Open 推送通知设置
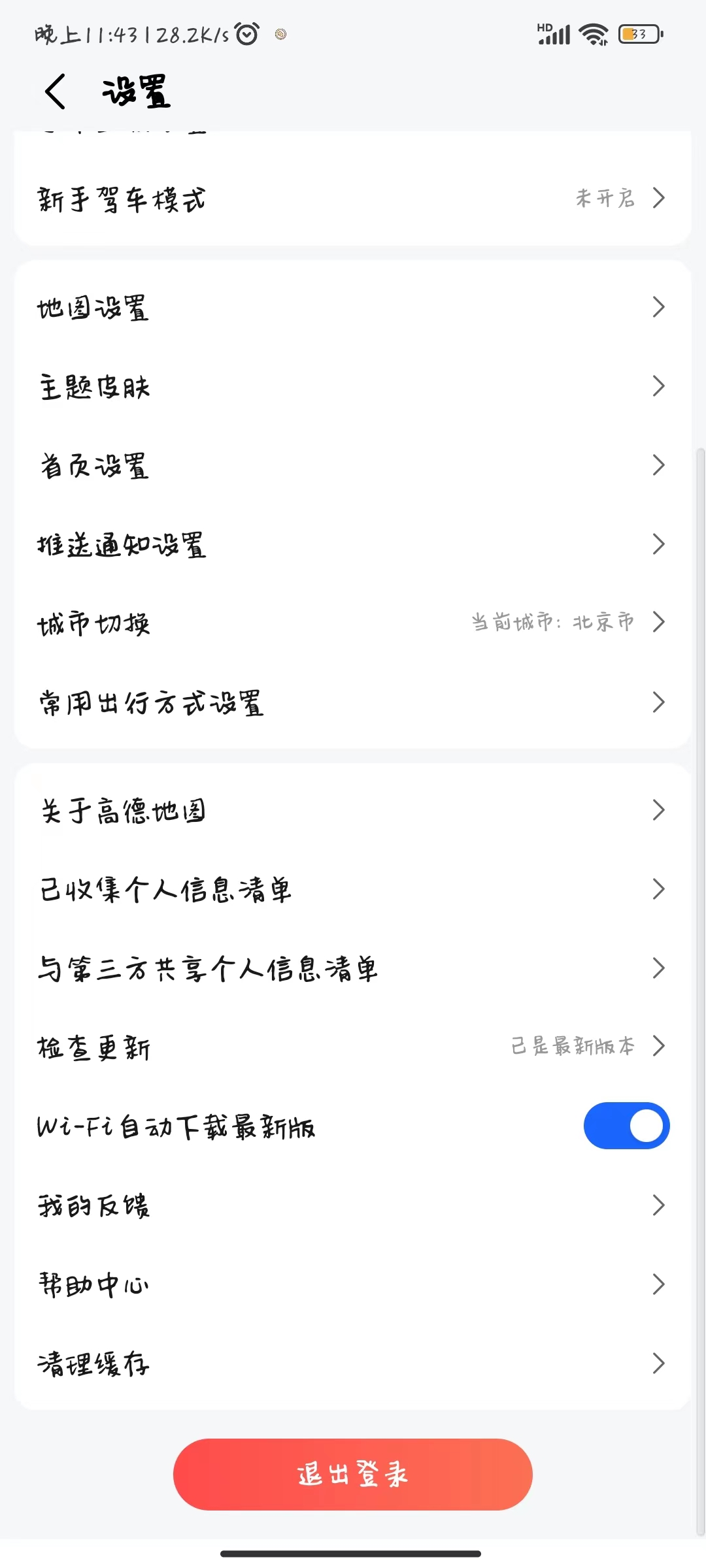 [352, 544]
